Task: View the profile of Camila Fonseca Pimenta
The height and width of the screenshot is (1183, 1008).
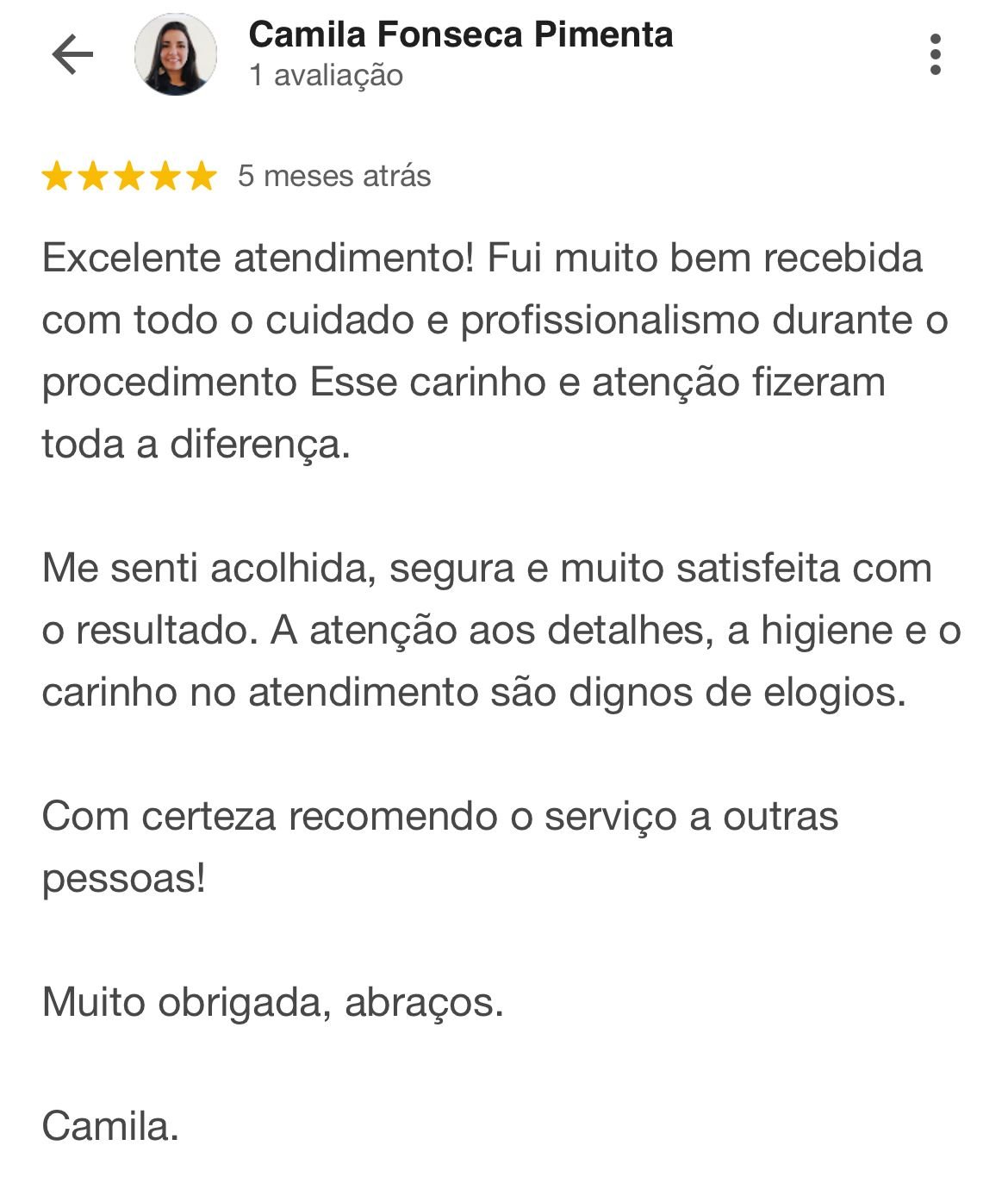Action: (460, 35)
